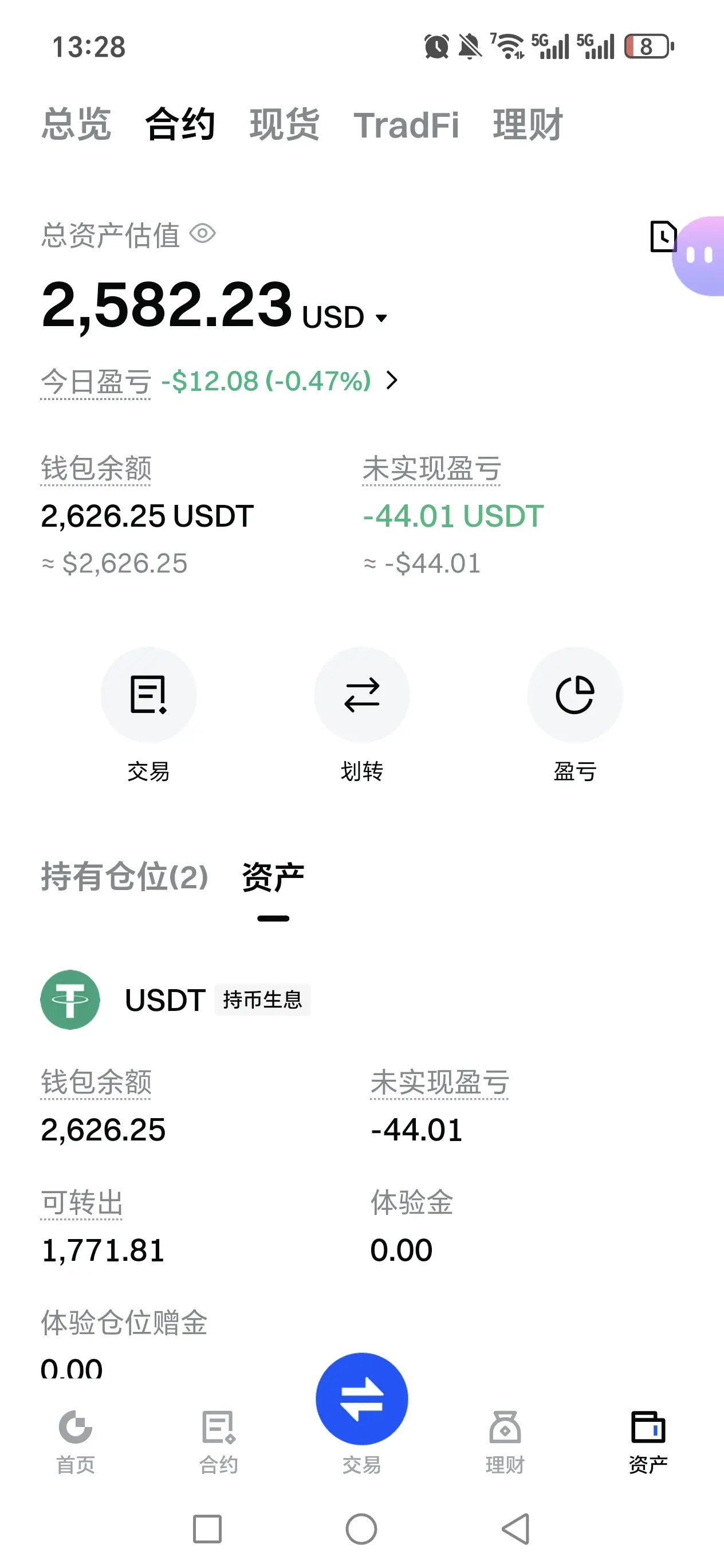The image size is (724, 1568).
Task: Go to the 首页 home tab
Action: (76, 1441)
